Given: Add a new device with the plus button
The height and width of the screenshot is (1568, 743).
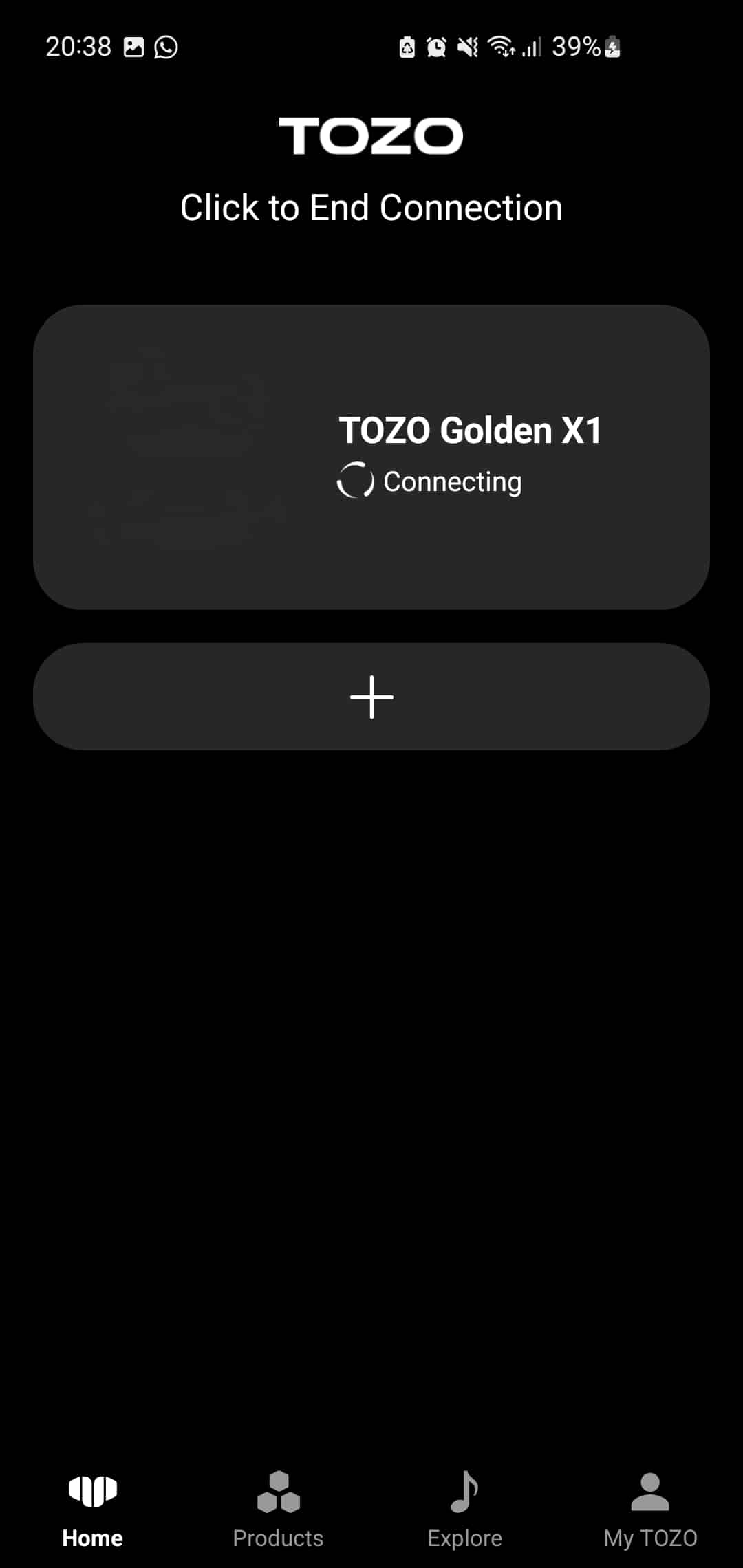Looking at the screenshot, I should (371, 697).
